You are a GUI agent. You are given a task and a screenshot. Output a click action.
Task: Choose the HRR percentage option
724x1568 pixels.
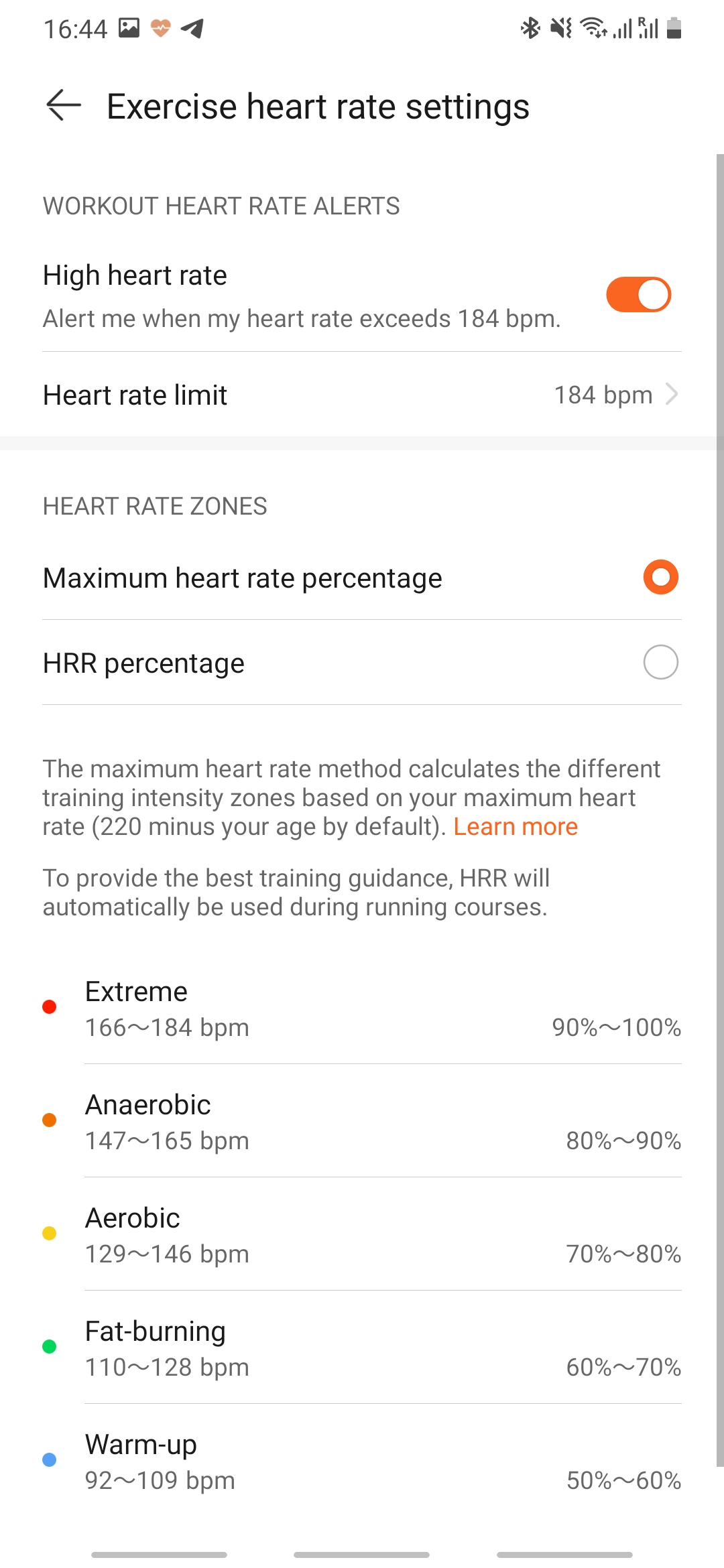point(660,663)
